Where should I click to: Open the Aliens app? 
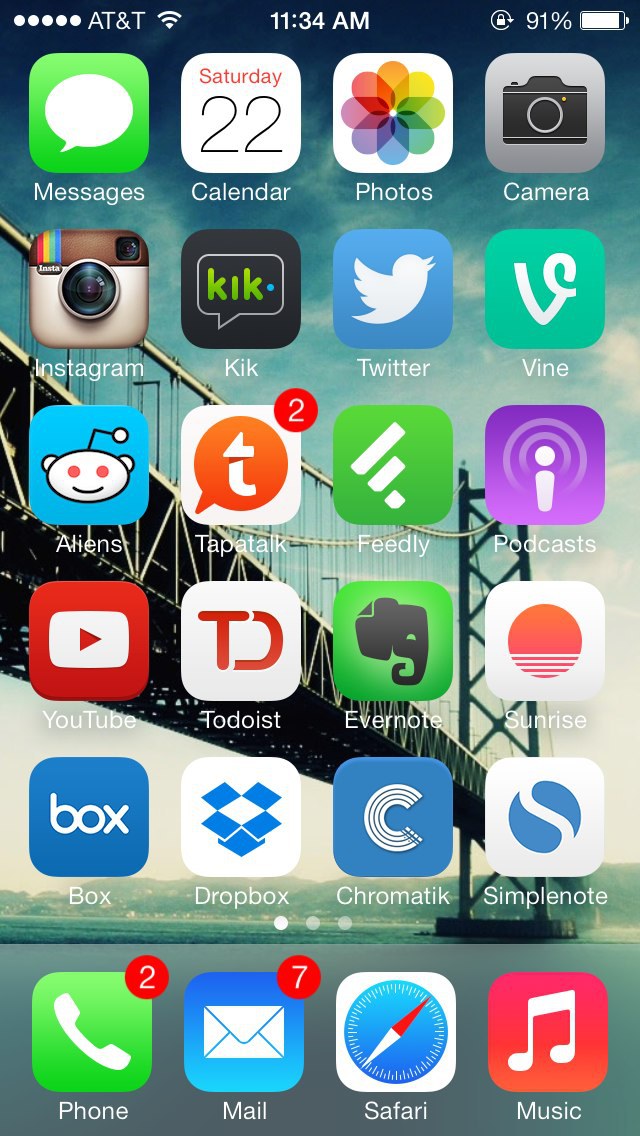[x=89, y=465]
